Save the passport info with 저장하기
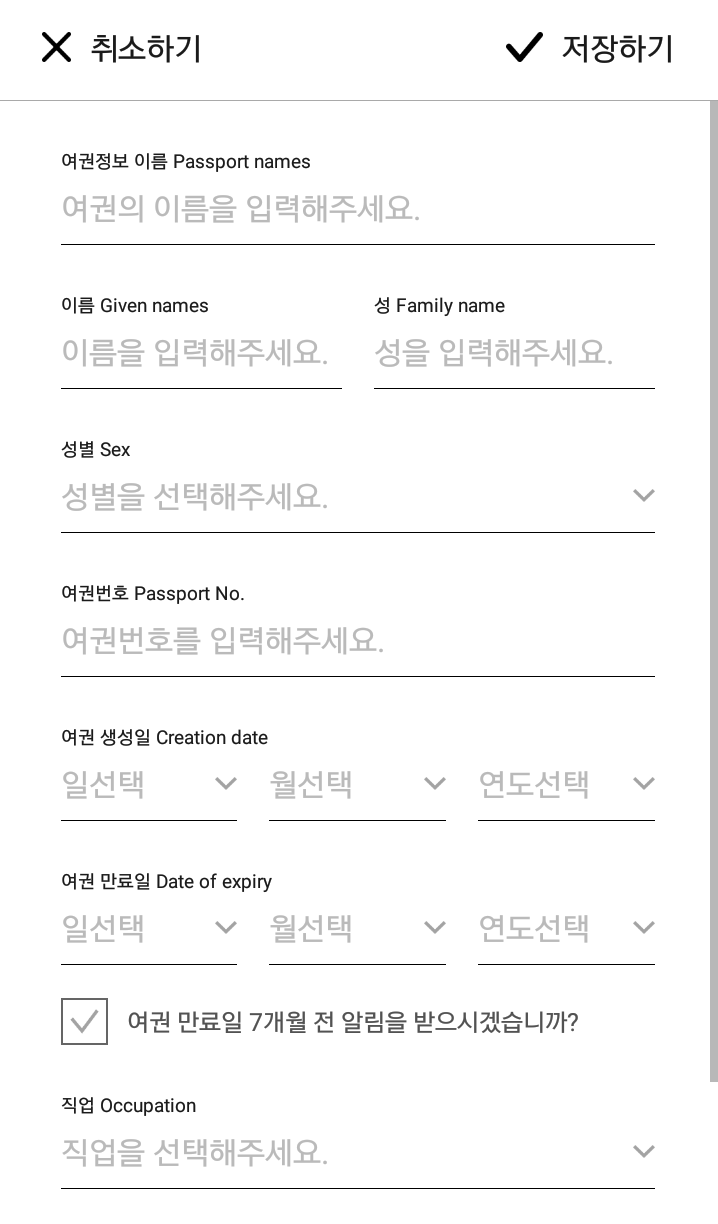718x1224 pixels. [589, 48]
